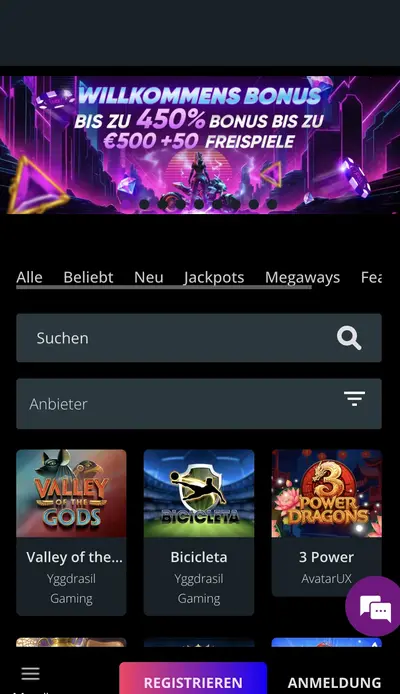Open the hamburger menu
400x694 pixels.
(31, 674)
